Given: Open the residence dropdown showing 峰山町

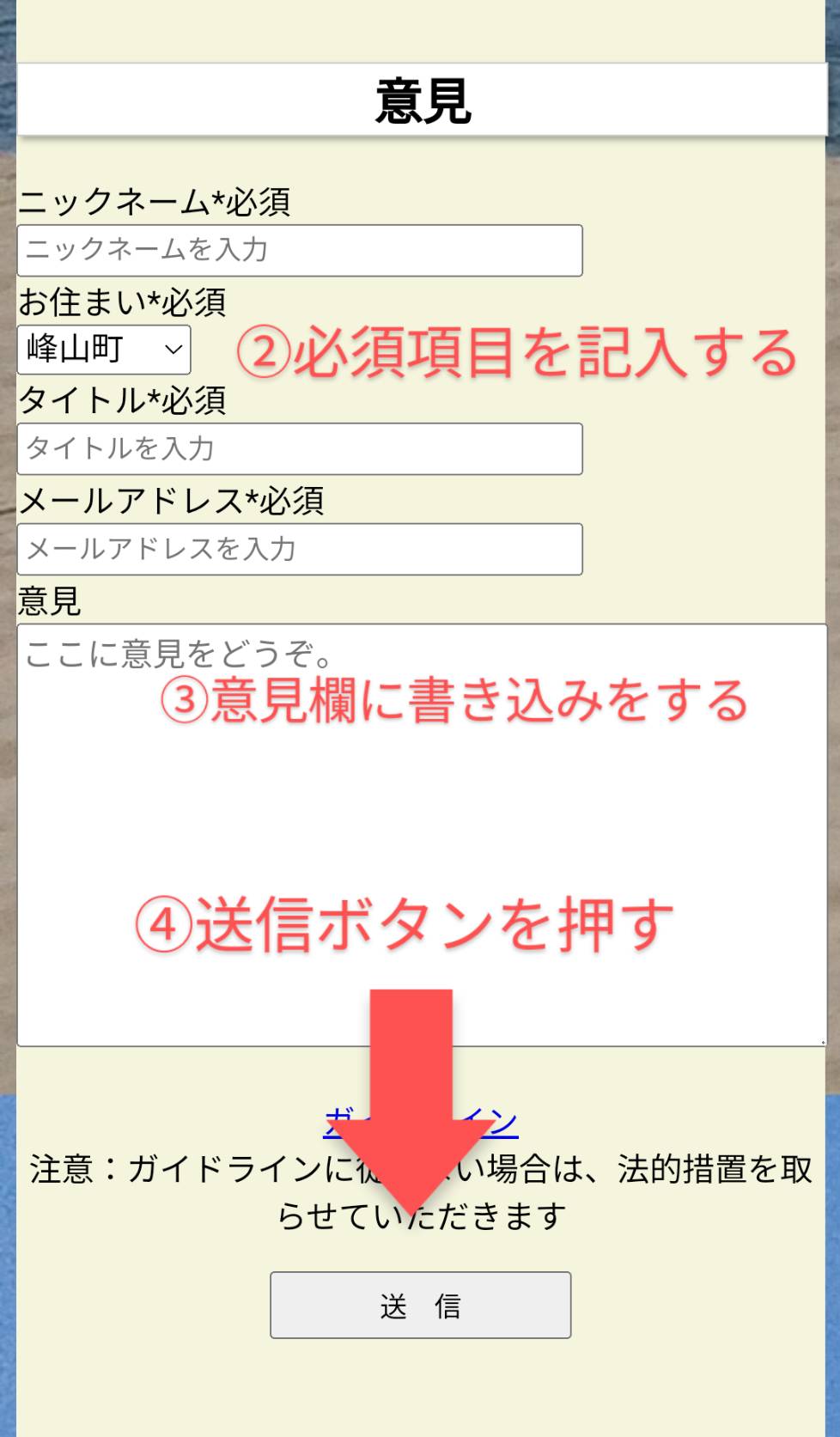Looking at the screenshot, I should 103,350.
